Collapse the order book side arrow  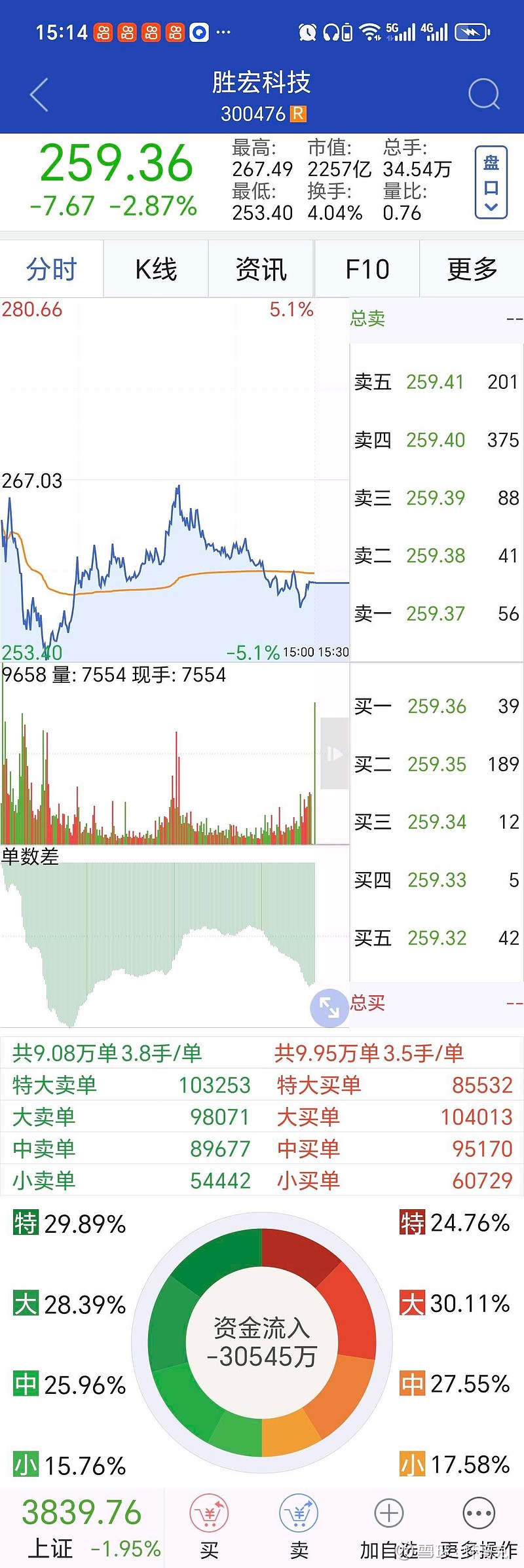[x=335, y=754]
